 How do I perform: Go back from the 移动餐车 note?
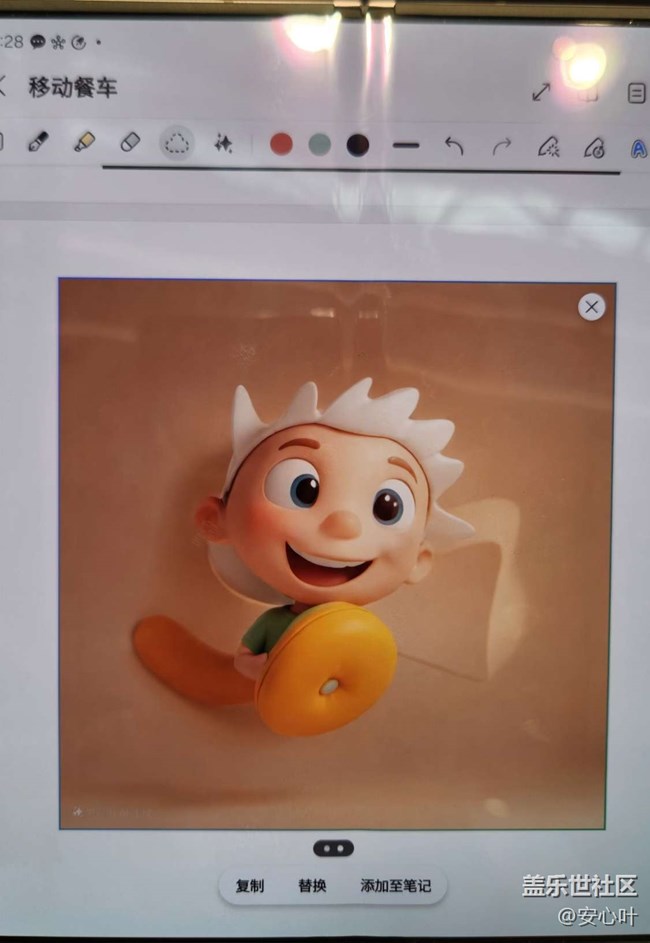[x=4, y=87]
